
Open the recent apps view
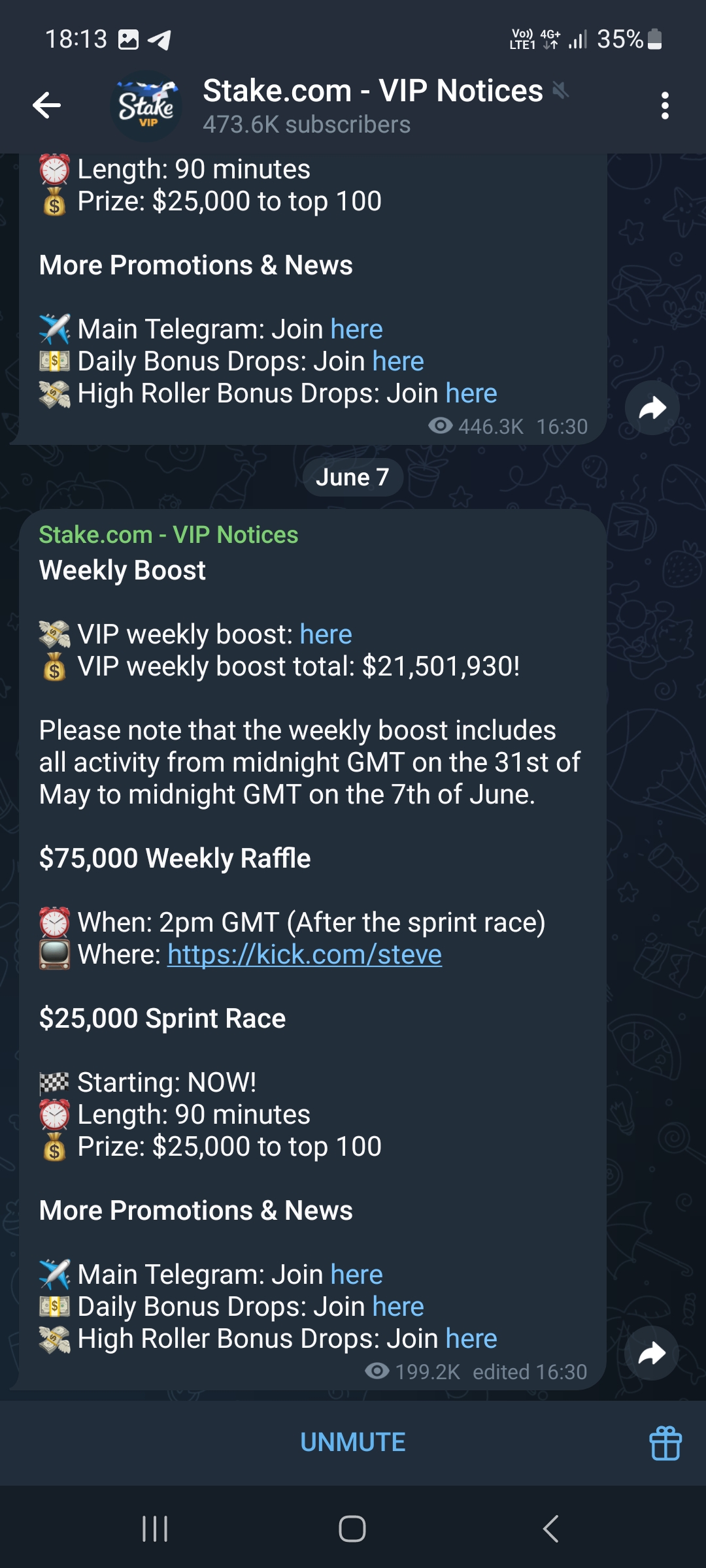click(155, 1529)
